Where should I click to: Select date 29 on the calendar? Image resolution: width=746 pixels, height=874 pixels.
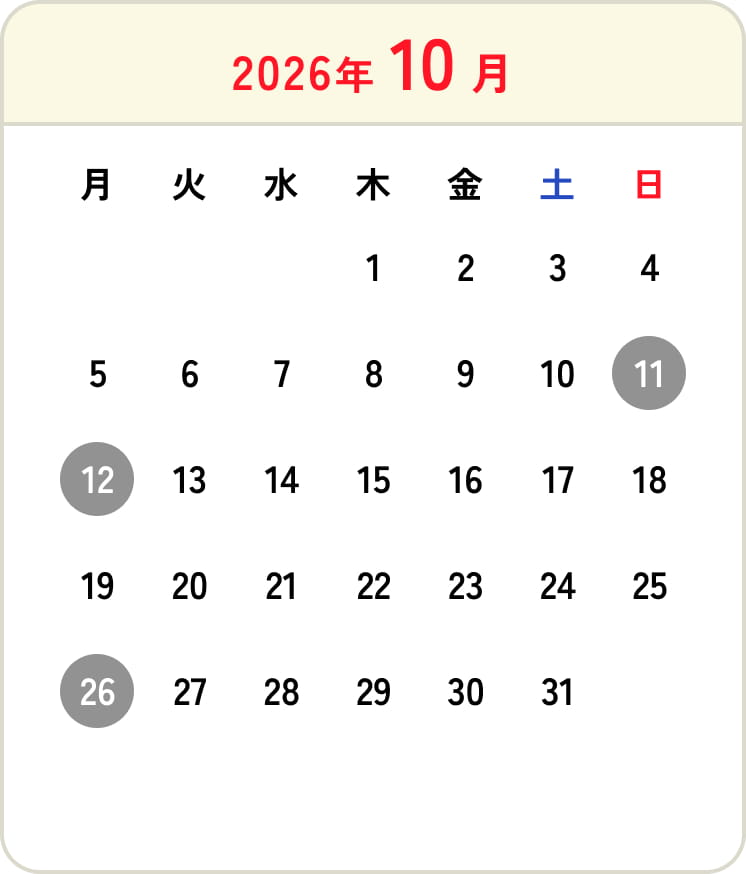373,692
